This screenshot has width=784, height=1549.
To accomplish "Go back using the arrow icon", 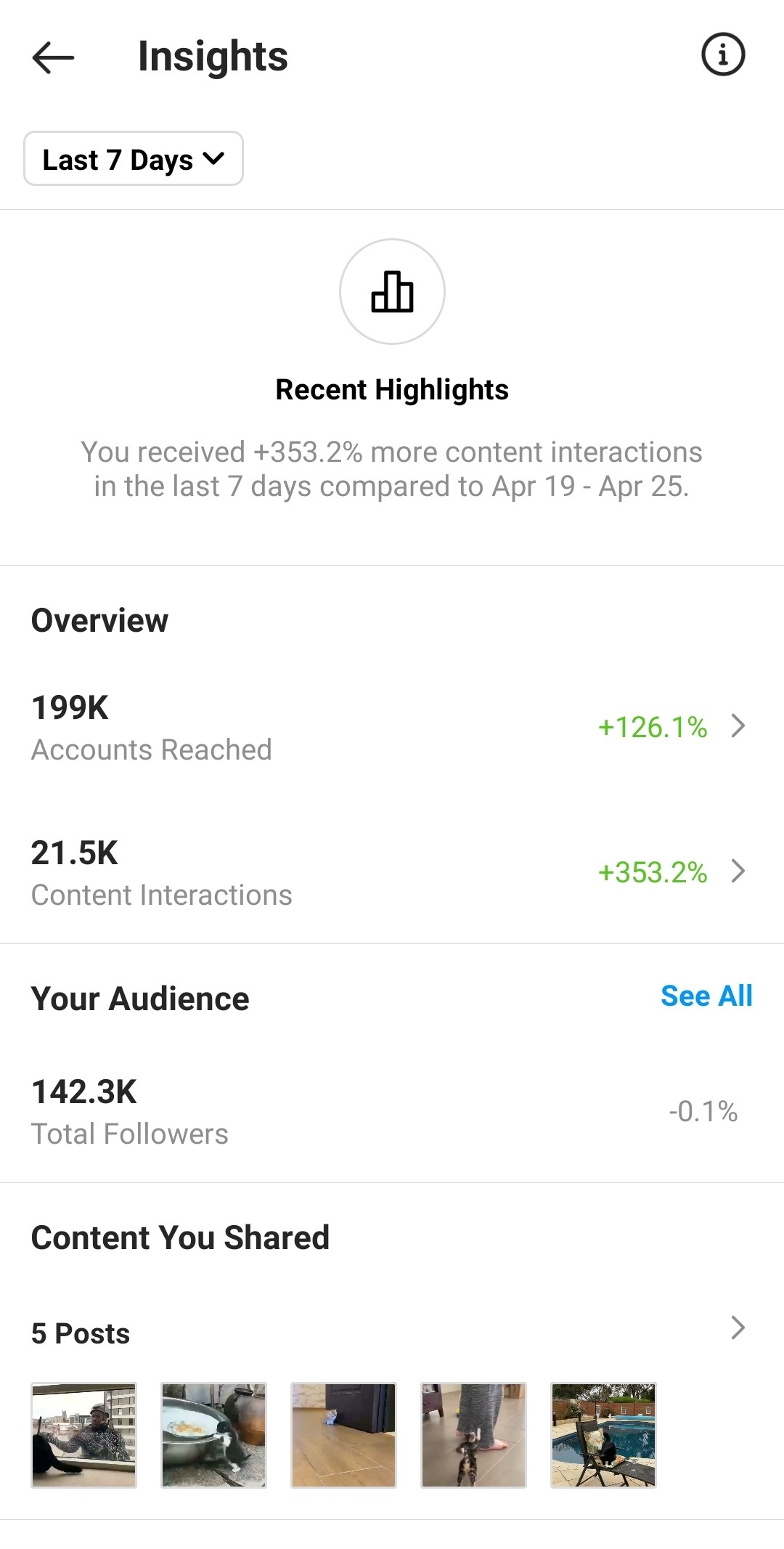I will [53, 57].
